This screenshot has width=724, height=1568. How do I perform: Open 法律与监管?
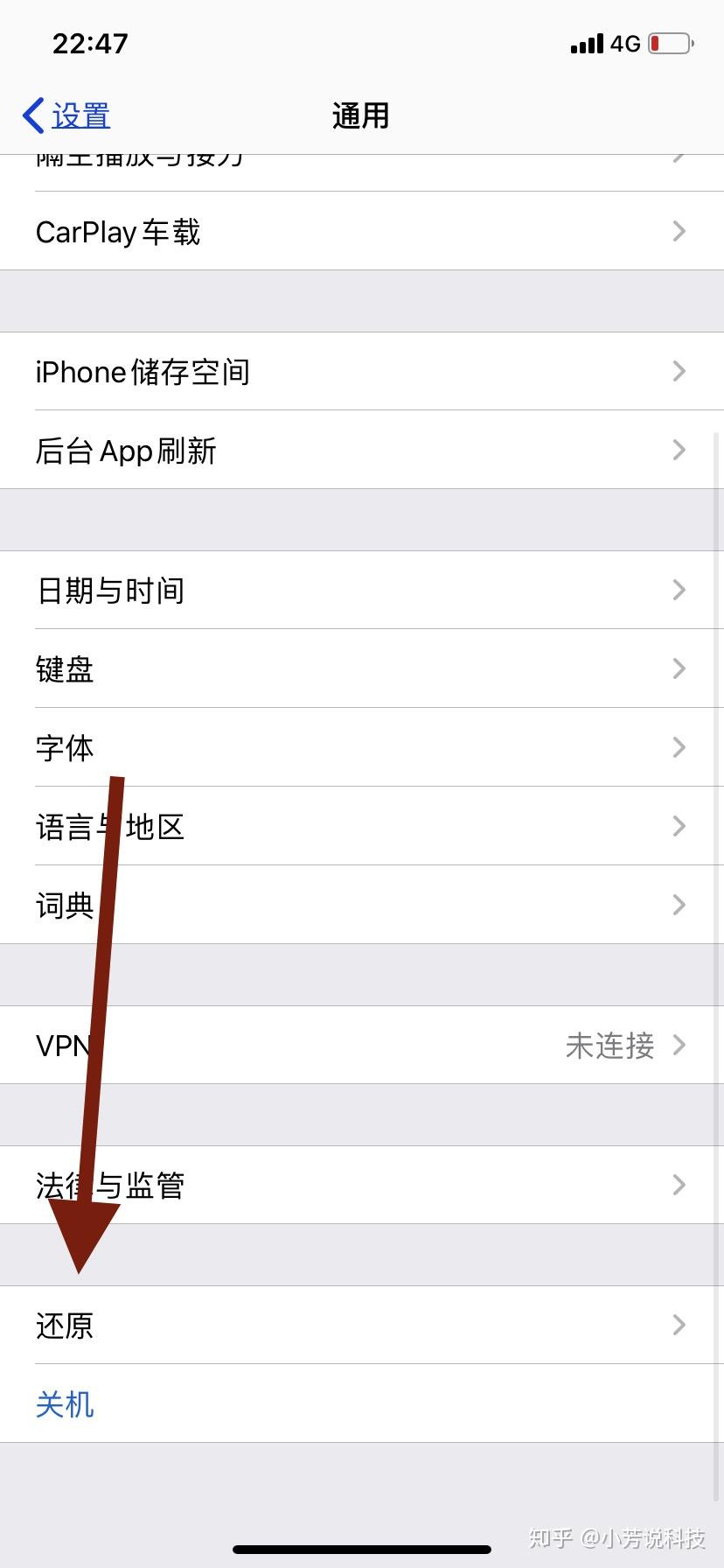pos(362,1186)
